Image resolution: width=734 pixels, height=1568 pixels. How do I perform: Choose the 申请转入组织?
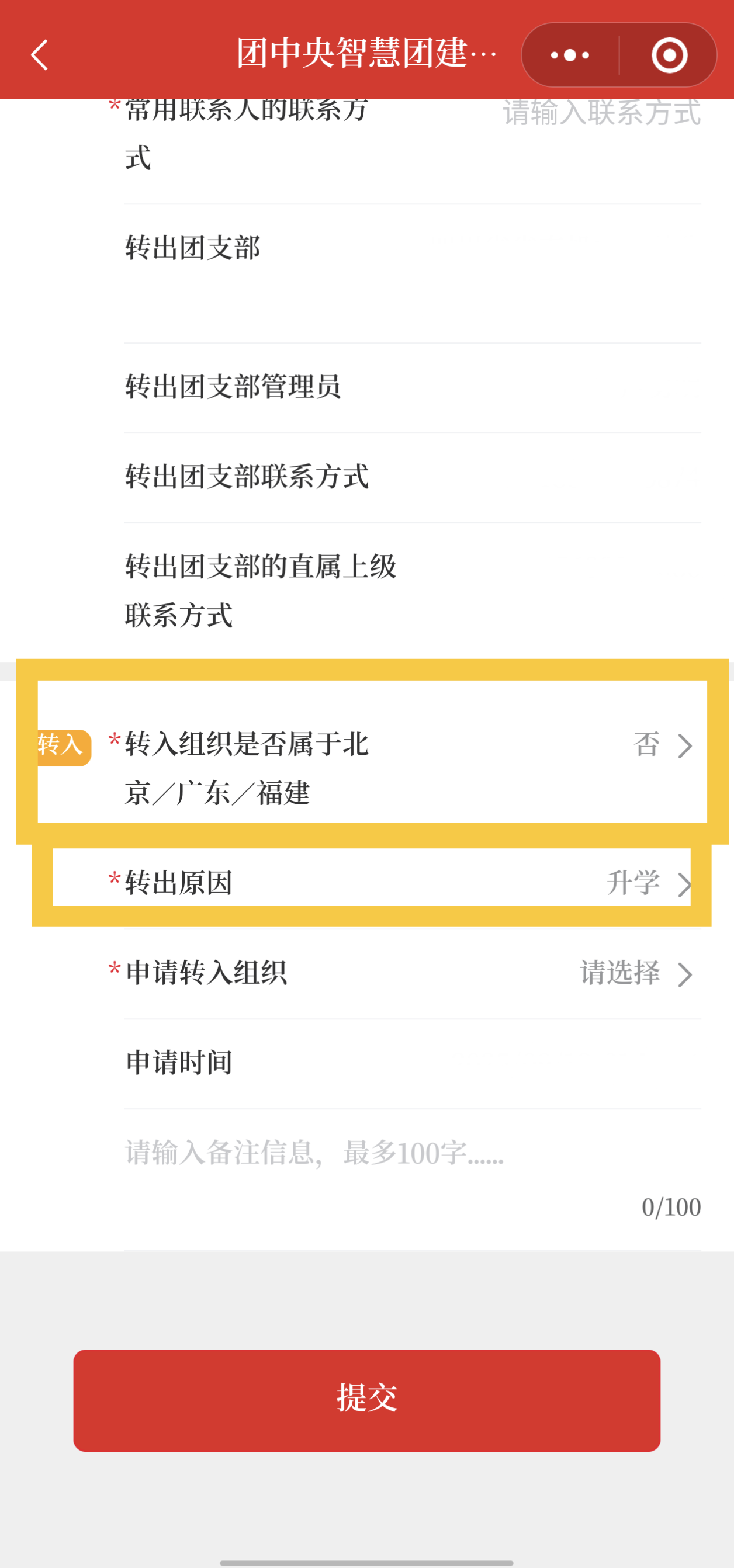click(x=635, y=973)
